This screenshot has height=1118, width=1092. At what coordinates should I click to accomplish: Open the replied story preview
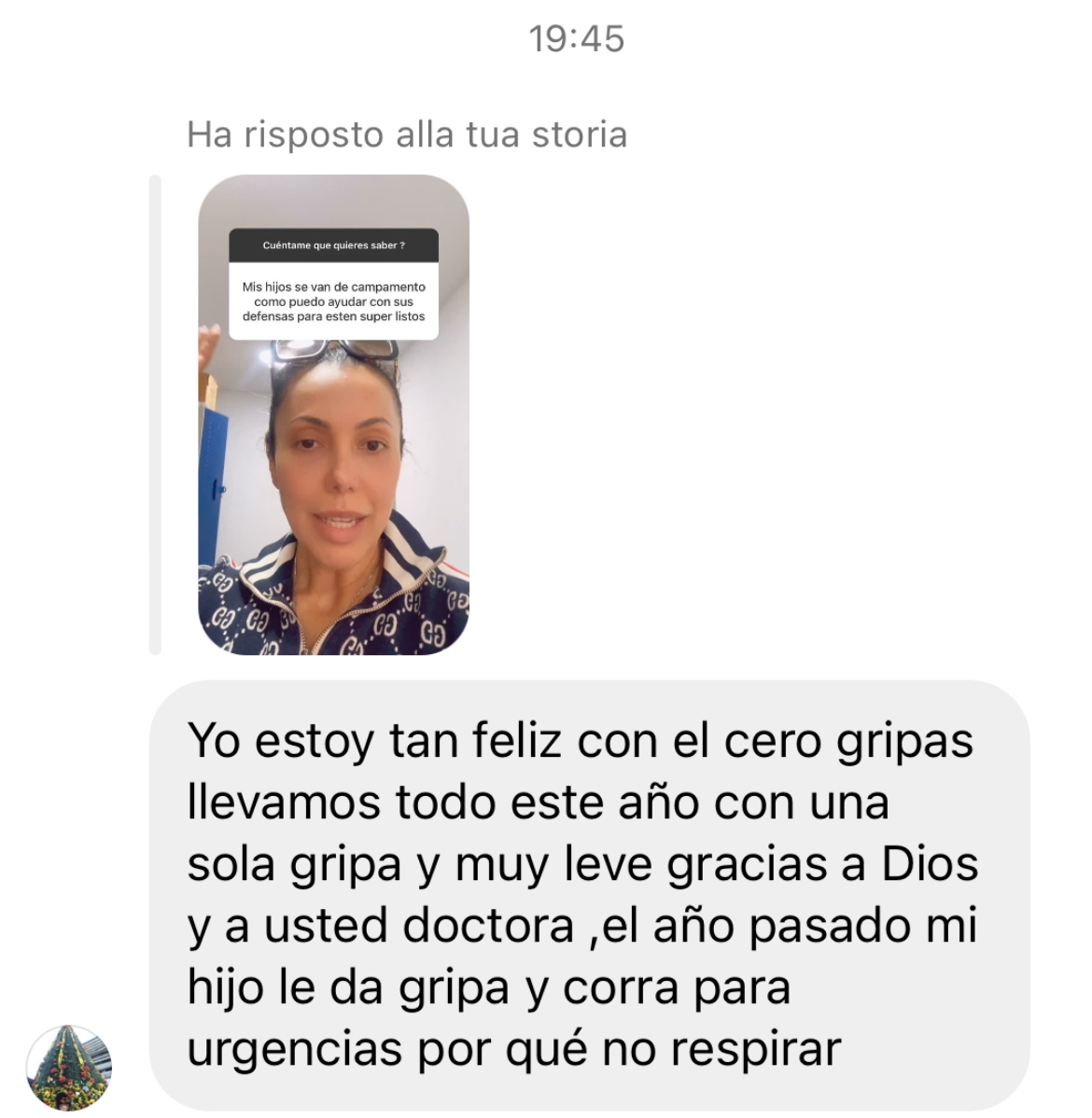(x=333, y=414)
